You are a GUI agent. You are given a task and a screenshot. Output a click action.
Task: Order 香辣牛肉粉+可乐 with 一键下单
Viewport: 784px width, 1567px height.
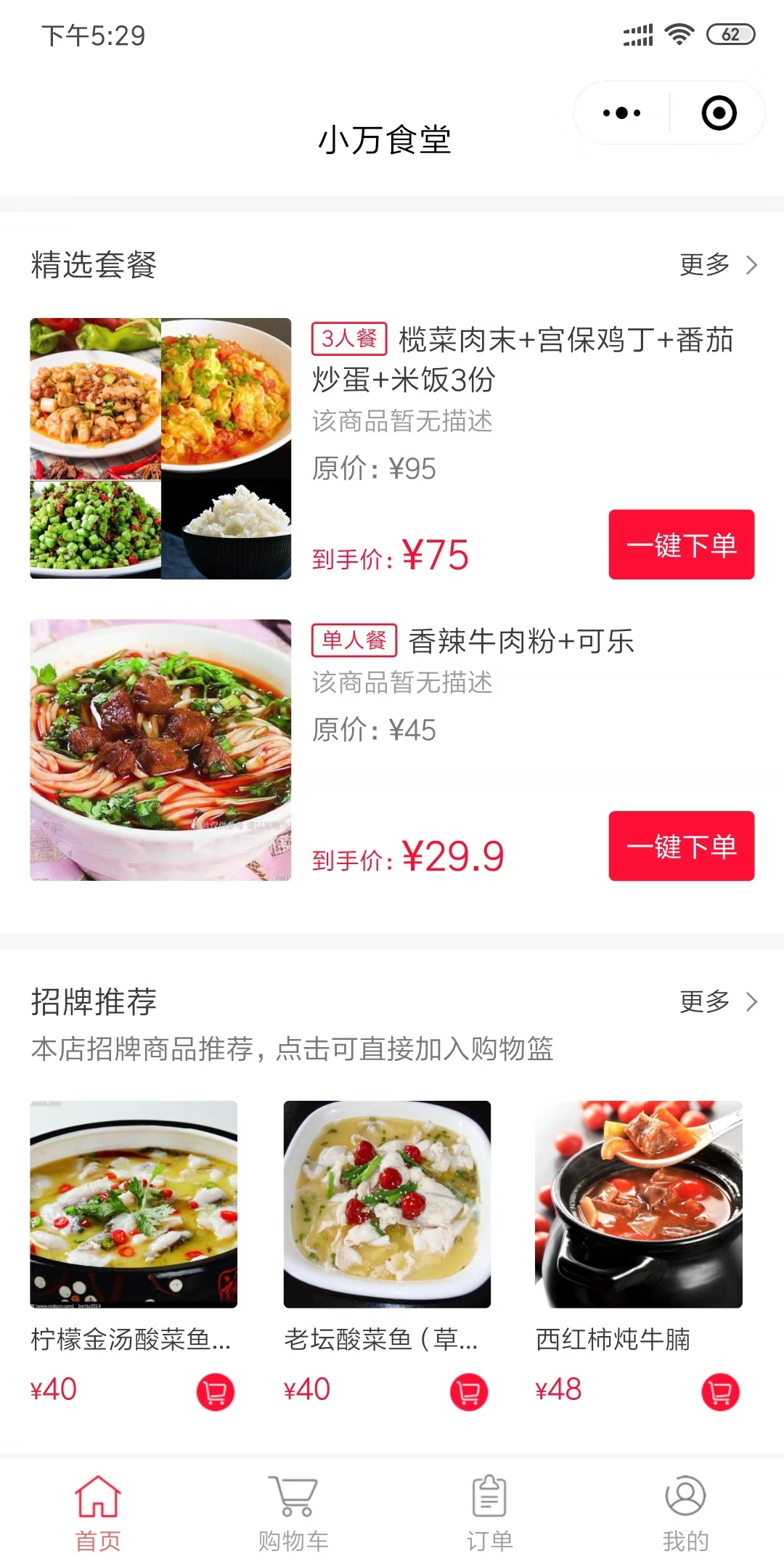[x=681, y=846]
